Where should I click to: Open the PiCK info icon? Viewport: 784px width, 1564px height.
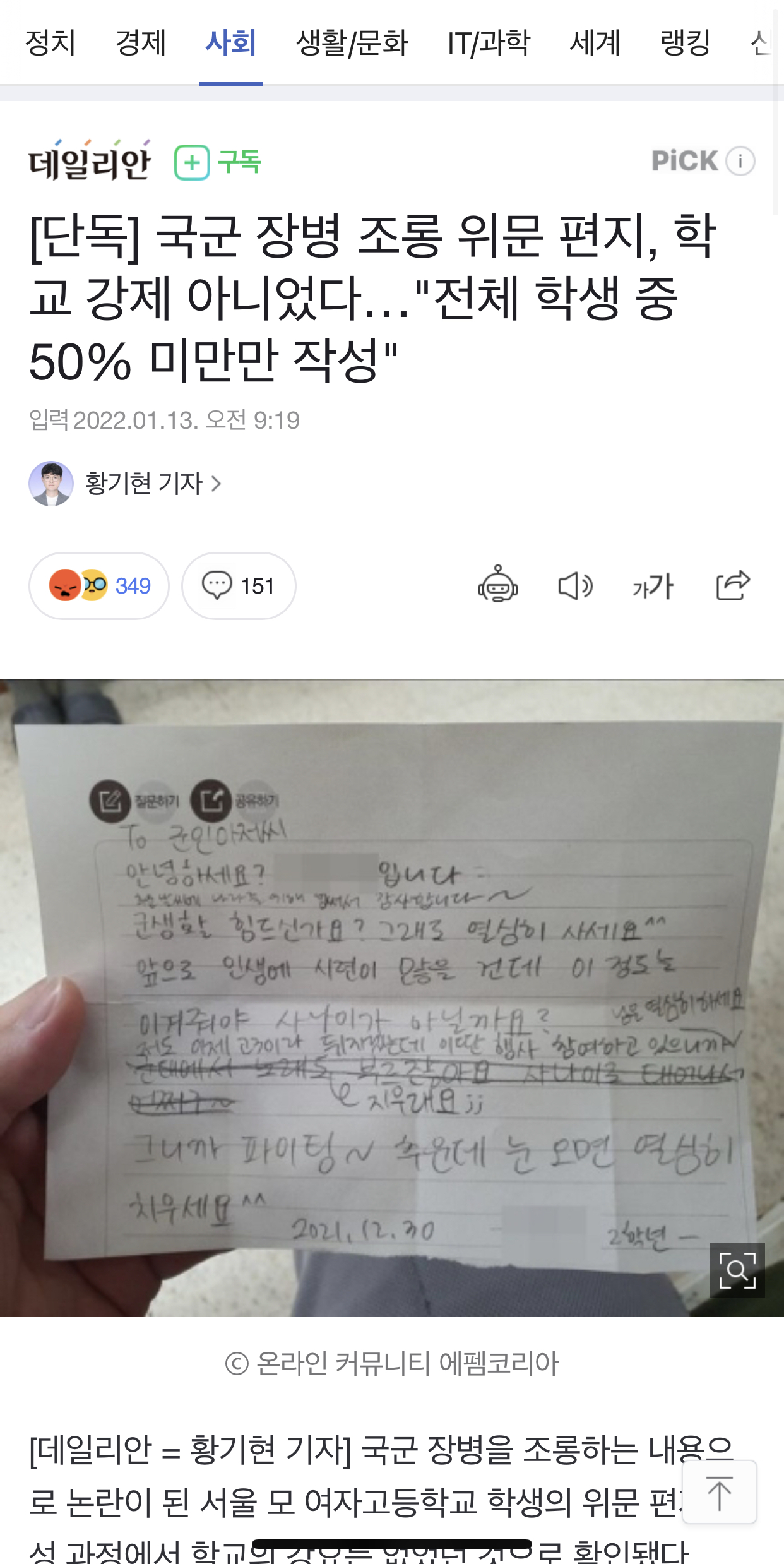click(740, 161)
